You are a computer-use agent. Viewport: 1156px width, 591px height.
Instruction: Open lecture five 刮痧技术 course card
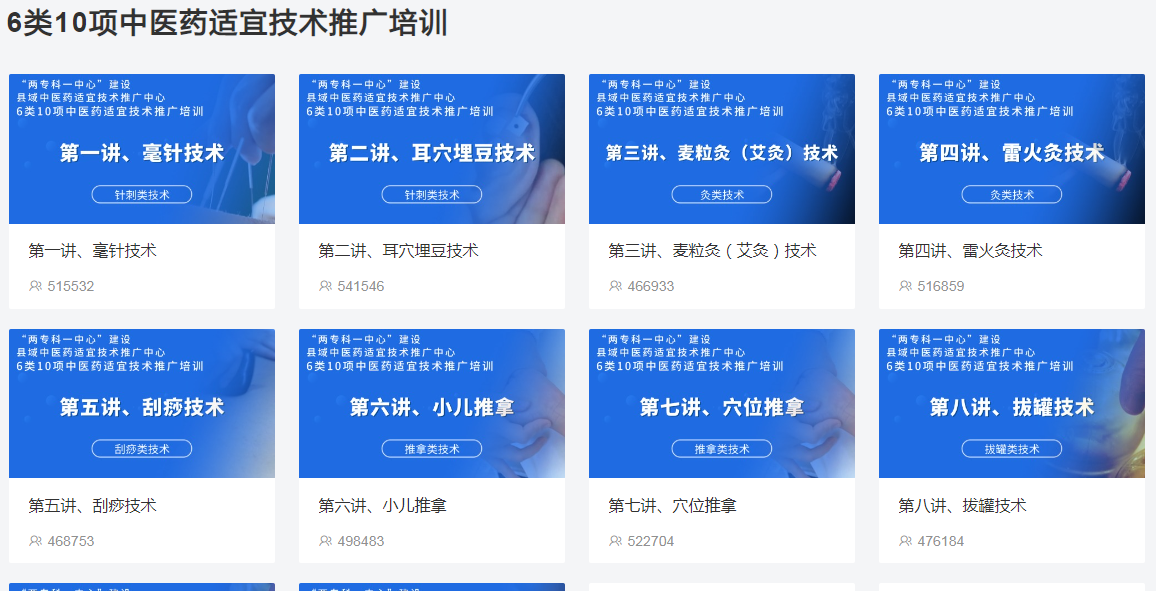point(142,404)
